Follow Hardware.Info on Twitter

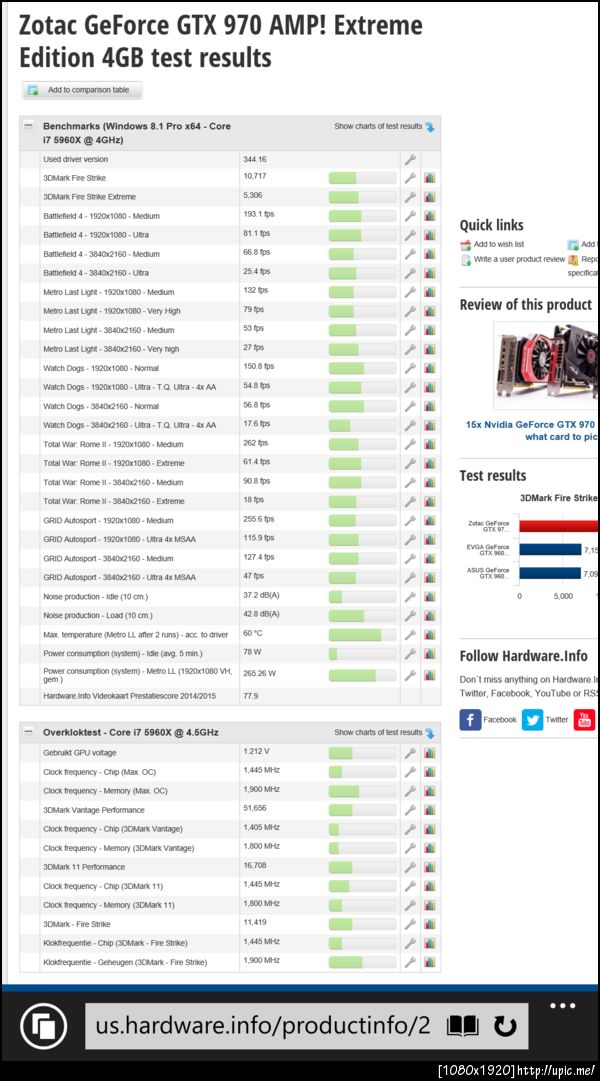[545, 719]
